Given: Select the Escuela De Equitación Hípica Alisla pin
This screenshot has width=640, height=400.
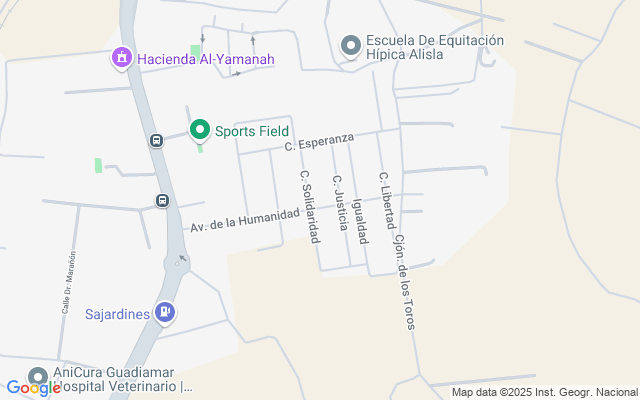Looking at the screenshot, I should point(351,46).
